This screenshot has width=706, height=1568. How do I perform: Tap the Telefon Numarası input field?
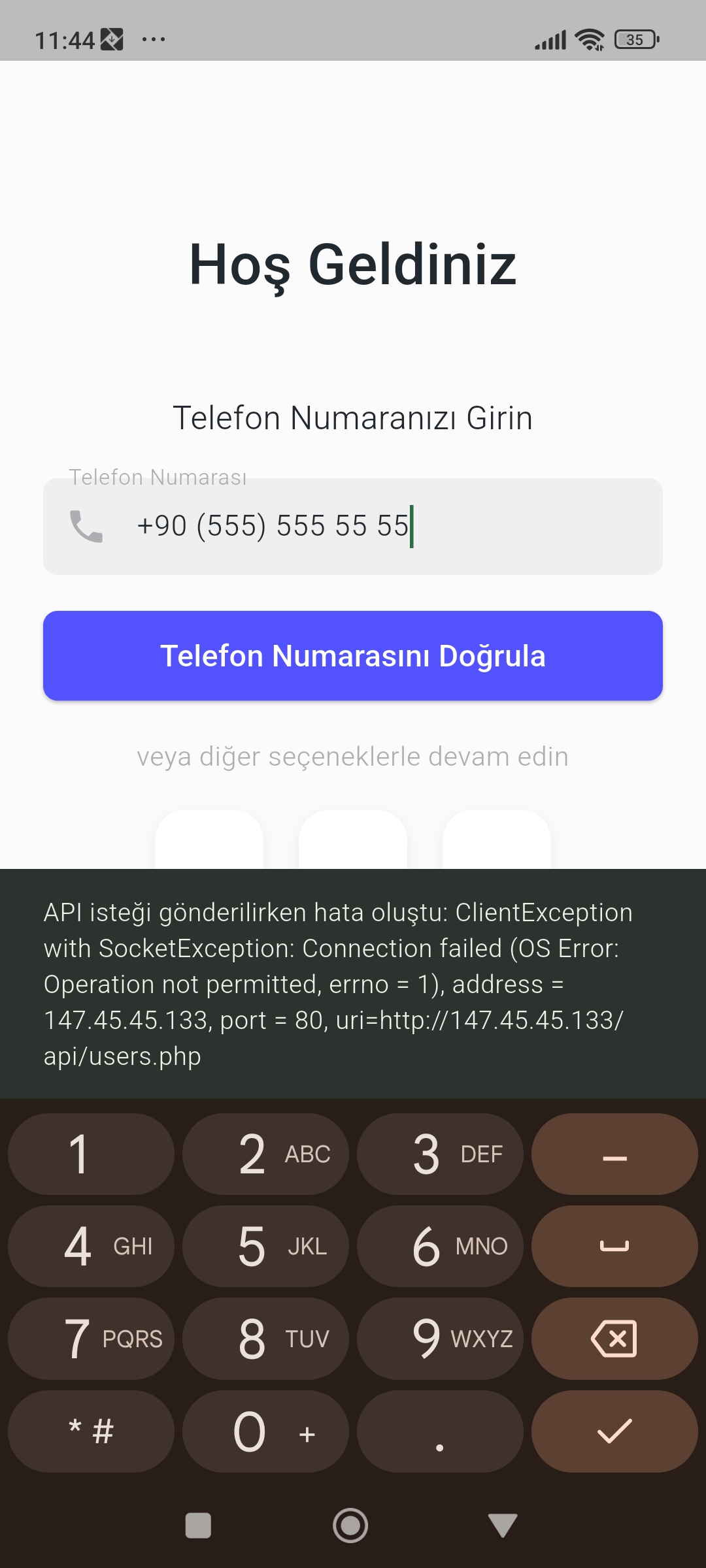tap(353, 526)
